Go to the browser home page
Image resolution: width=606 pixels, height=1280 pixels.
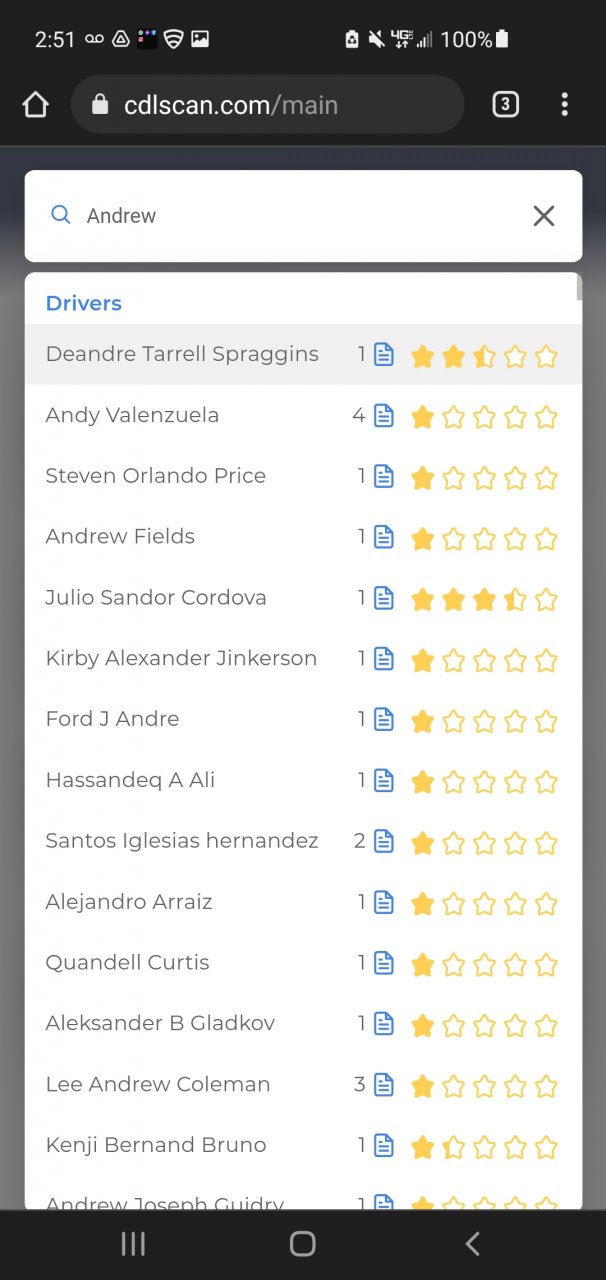(x=36, y=104)
